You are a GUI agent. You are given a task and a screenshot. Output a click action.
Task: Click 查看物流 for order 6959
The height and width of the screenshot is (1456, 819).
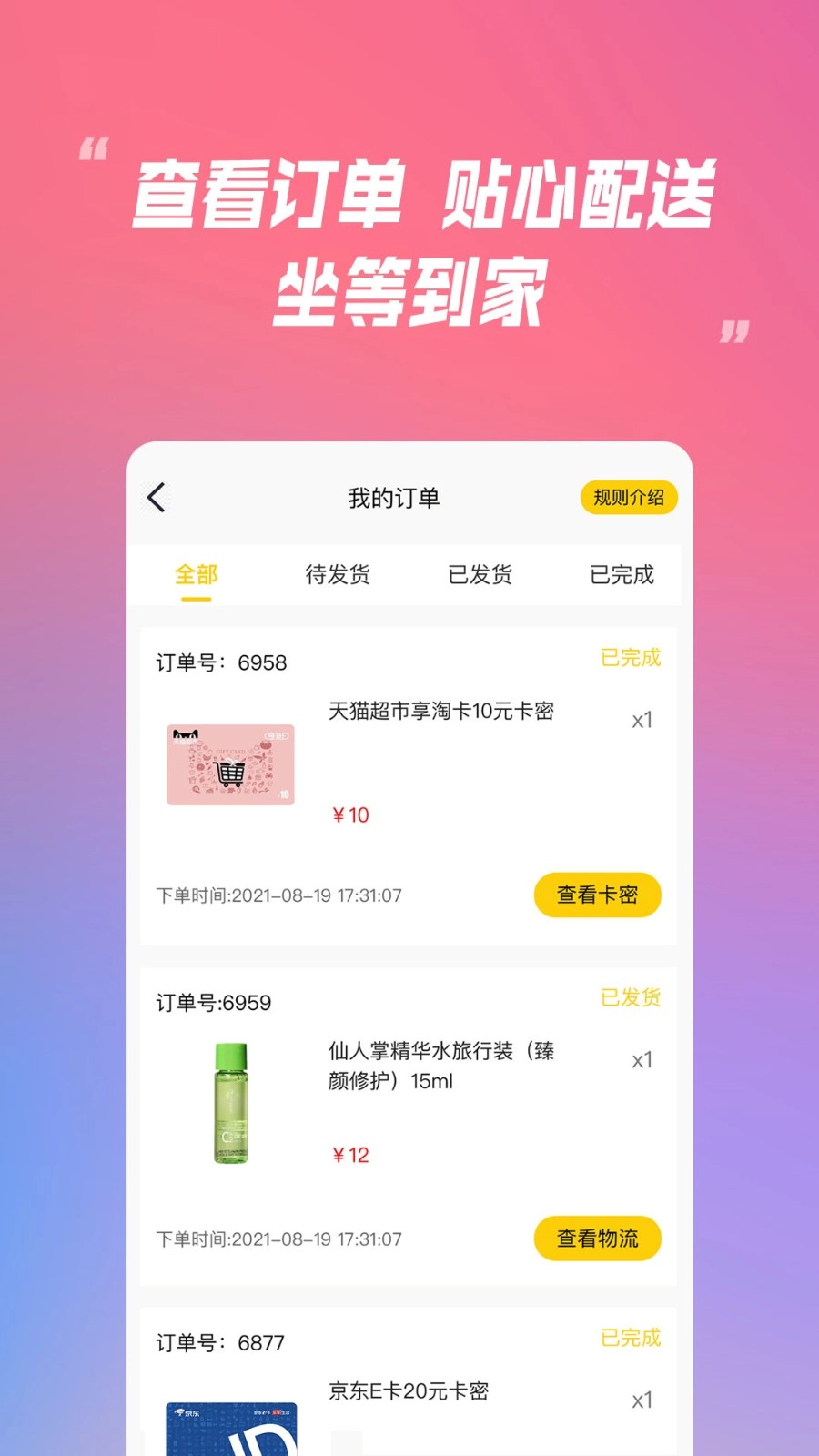click(x=597, y=1238)
